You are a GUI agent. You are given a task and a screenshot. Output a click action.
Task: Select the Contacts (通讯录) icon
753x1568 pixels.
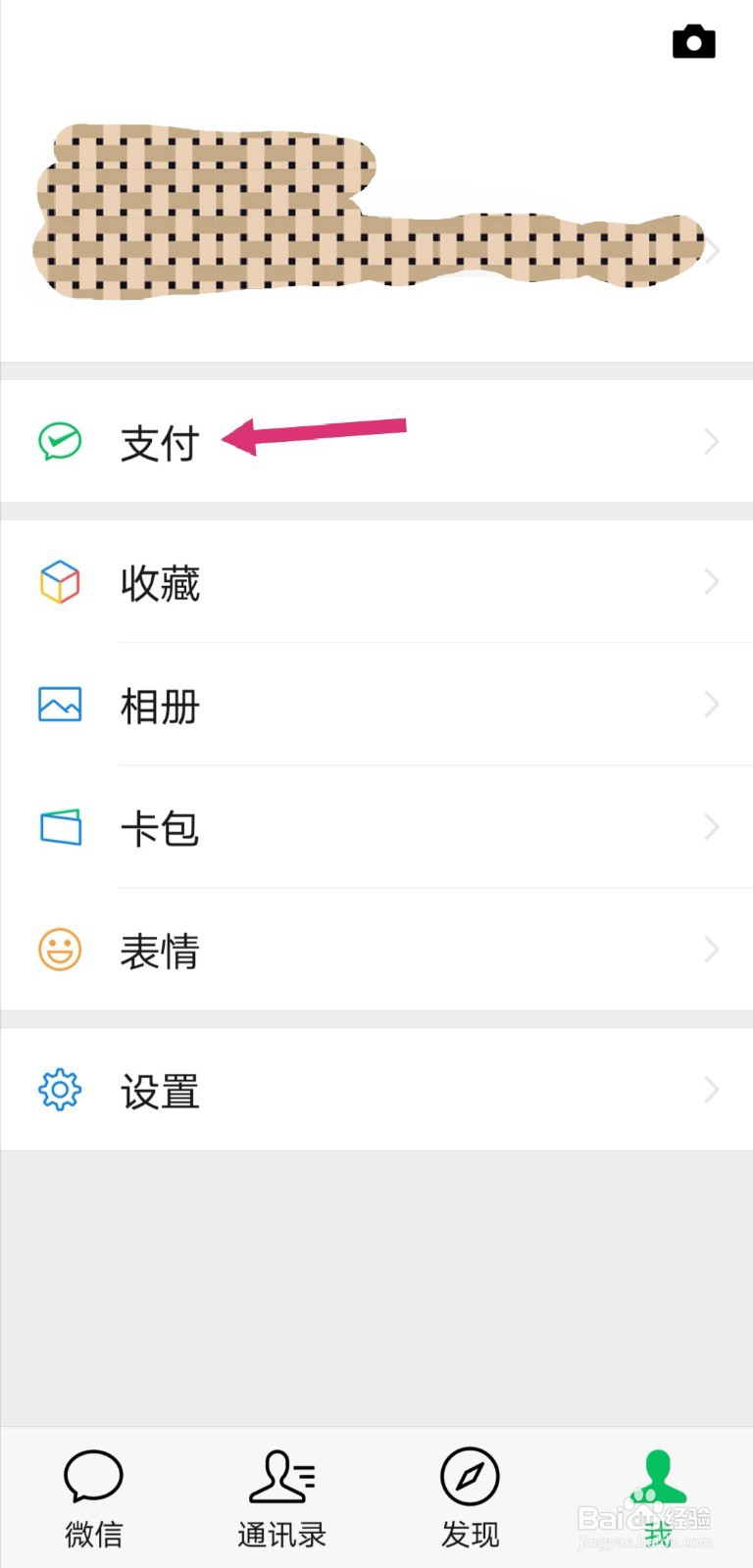point(281,1480)
